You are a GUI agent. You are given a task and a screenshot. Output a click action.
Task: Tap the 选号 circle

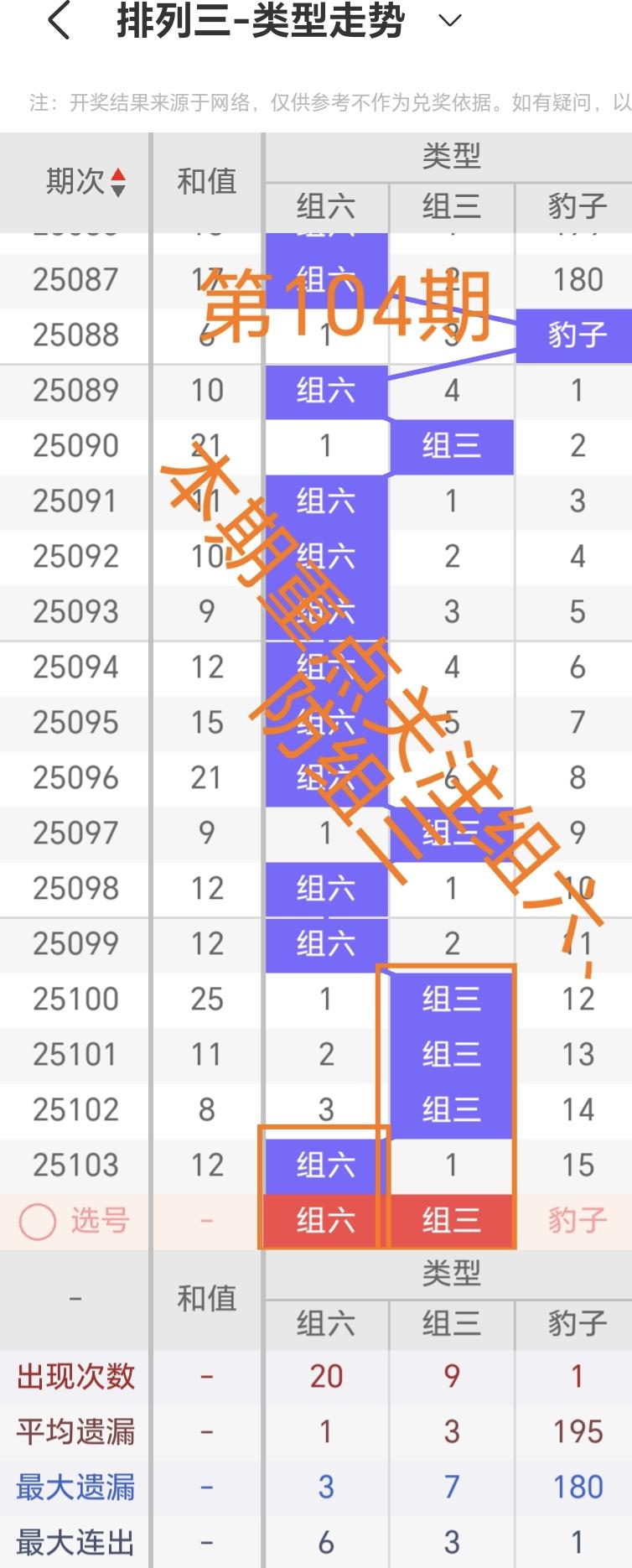pos(38,1222)
